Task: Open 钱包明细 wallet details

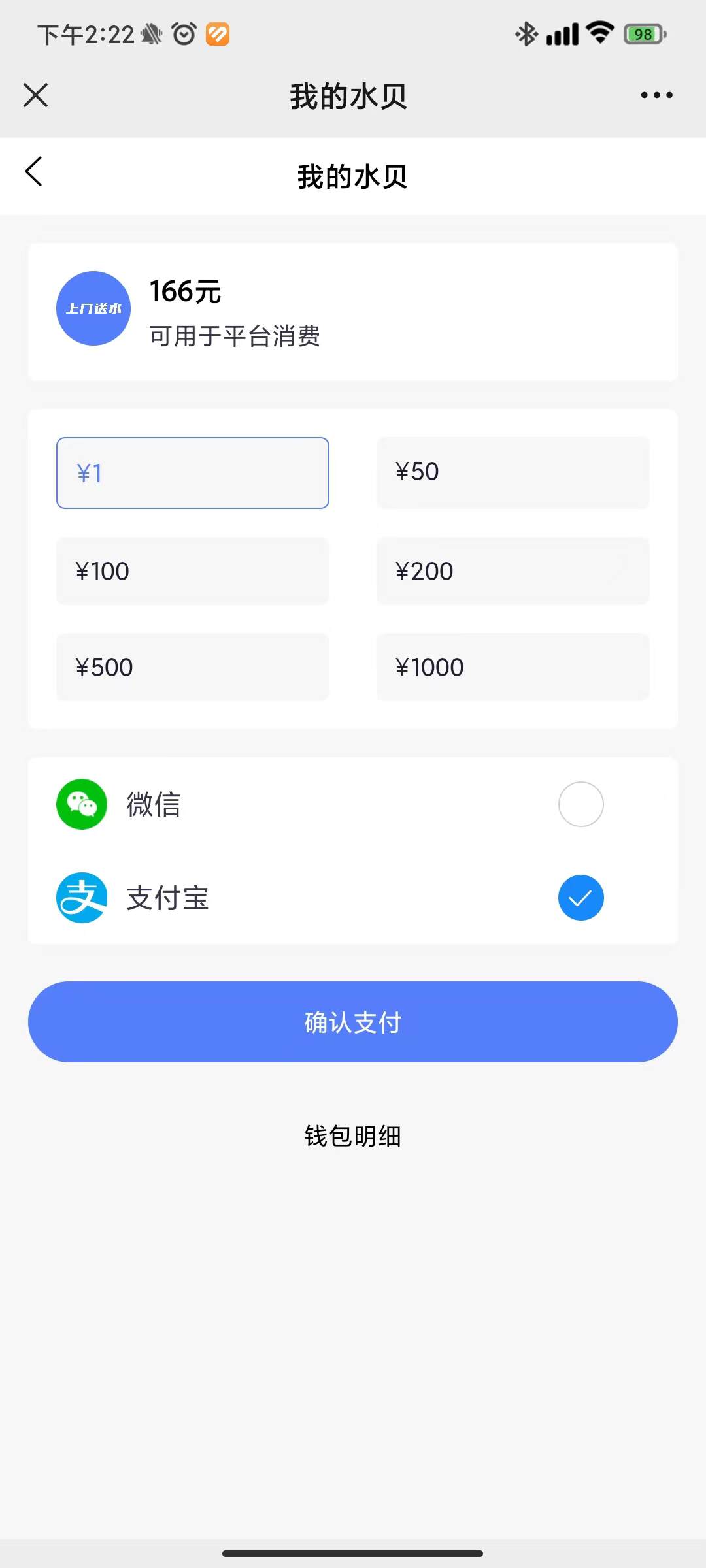Action: pyautogui.click(x=353, y=1136)
